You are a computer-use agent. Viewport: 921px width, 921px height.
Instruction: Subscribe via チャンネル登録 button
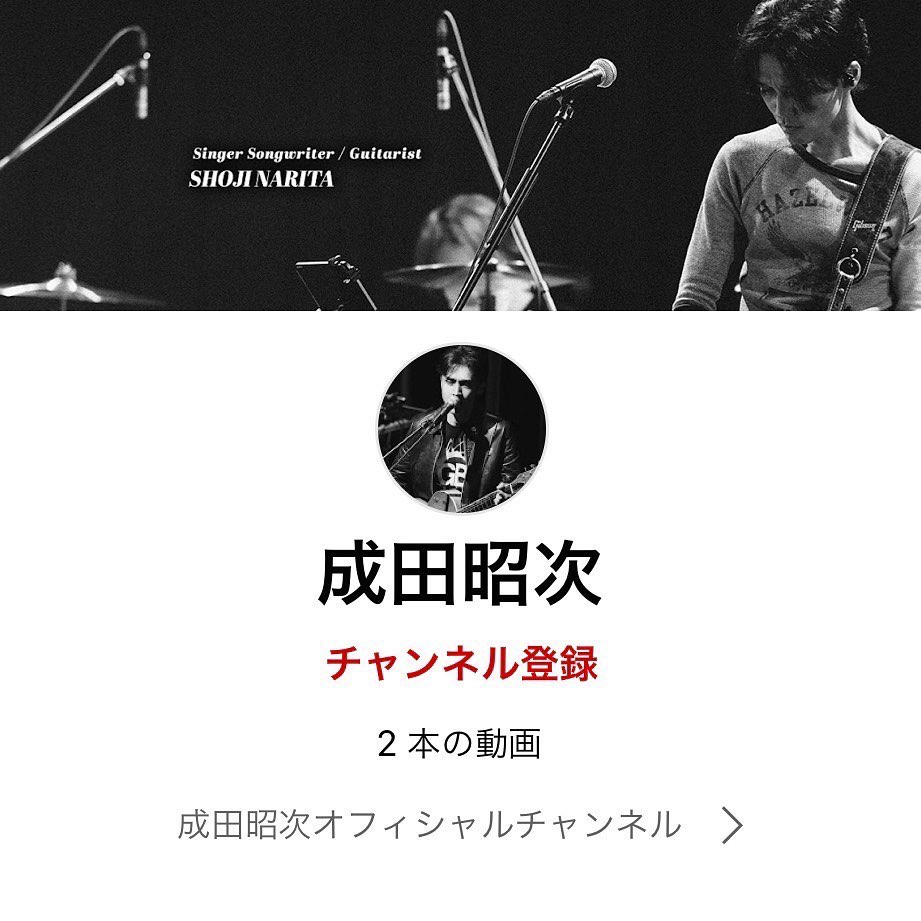tap(461, 664)
